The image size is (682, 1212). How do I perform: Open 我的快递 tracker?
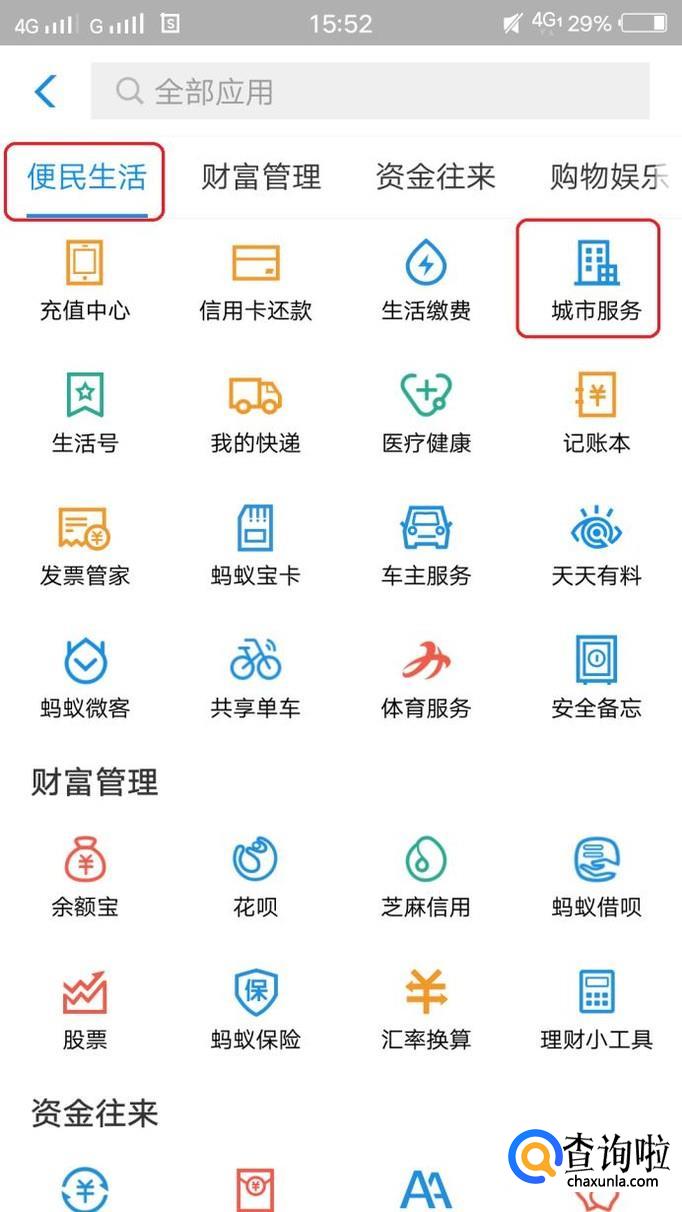tap(256, 411)
